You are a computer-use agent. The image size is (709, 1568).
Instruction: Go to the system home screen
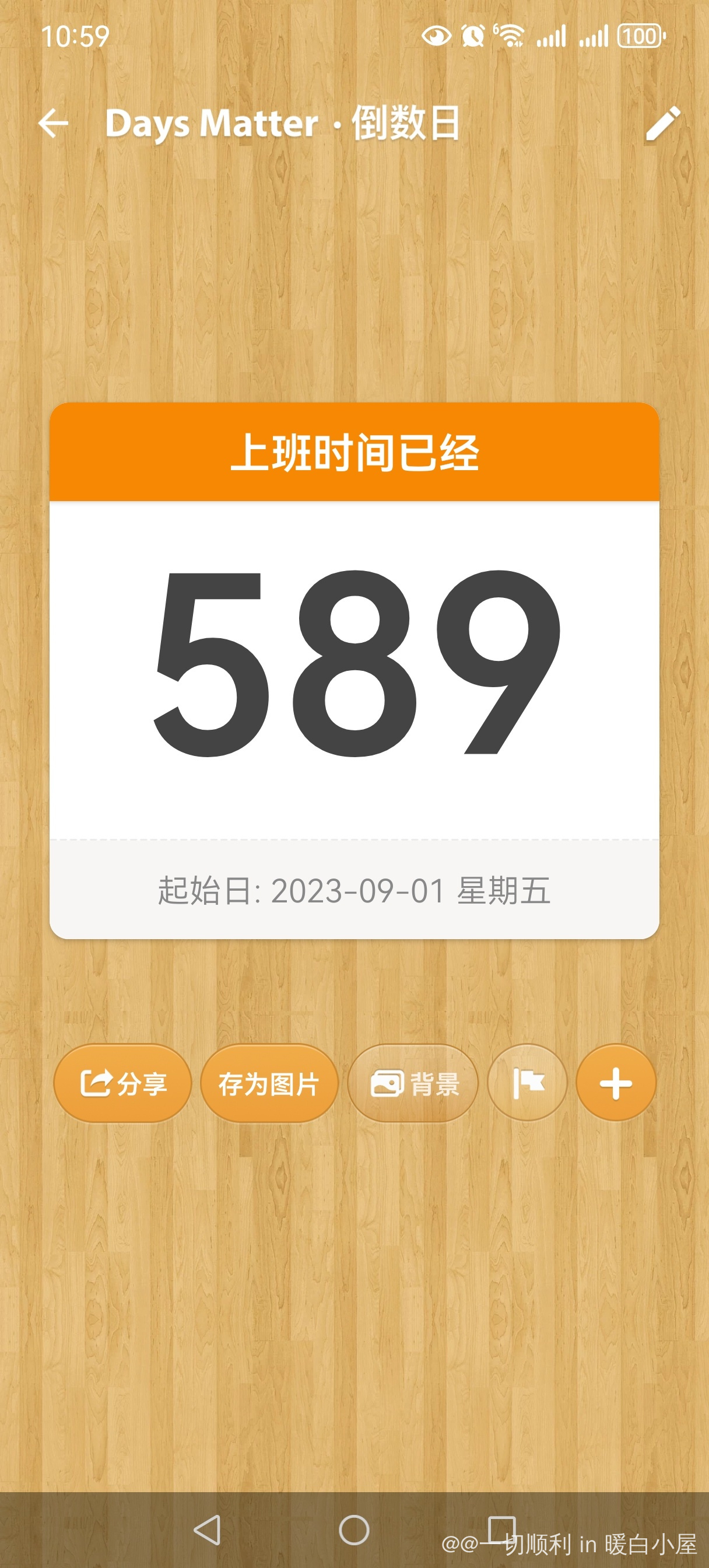tap(354, 1529)
